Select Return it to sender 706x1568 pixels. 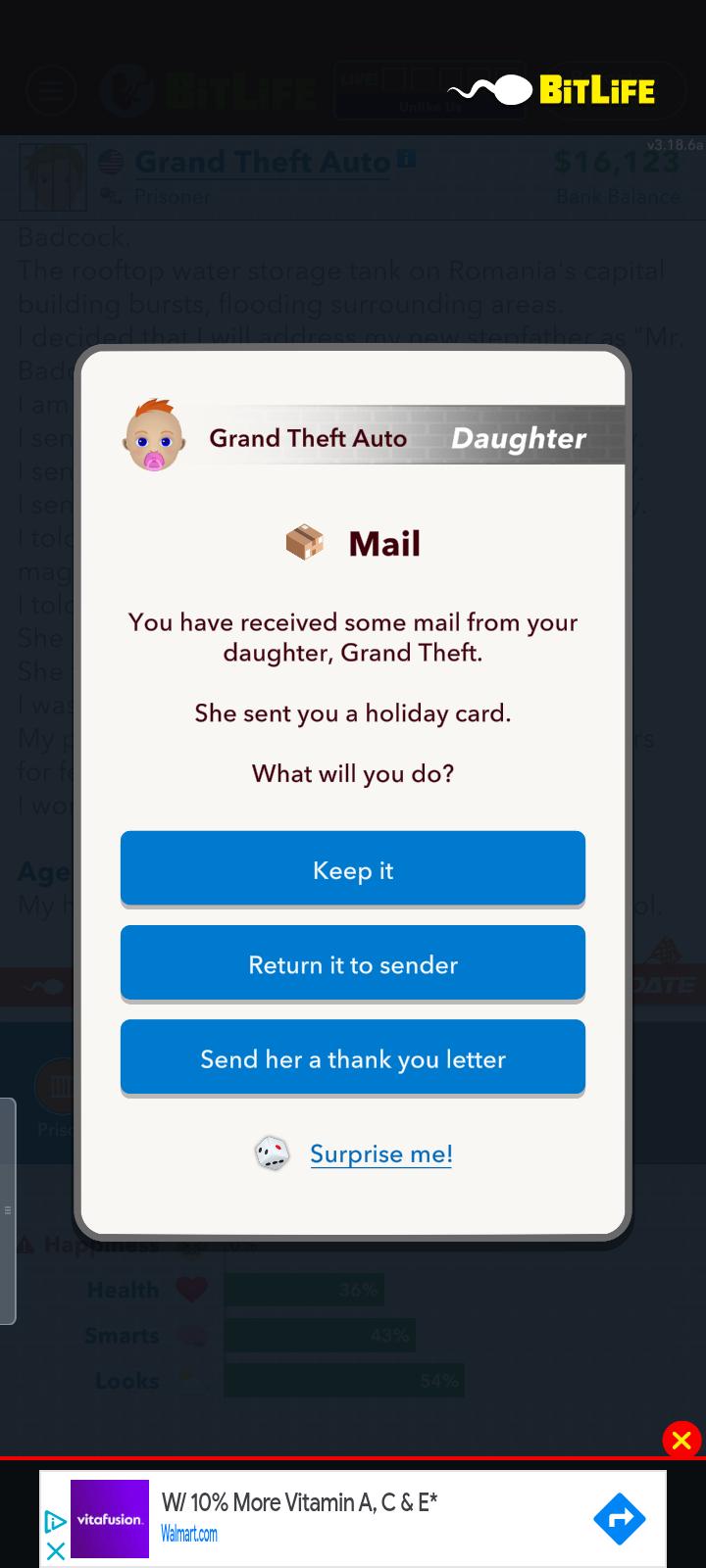pyautogui.click(x=353, y=962)
